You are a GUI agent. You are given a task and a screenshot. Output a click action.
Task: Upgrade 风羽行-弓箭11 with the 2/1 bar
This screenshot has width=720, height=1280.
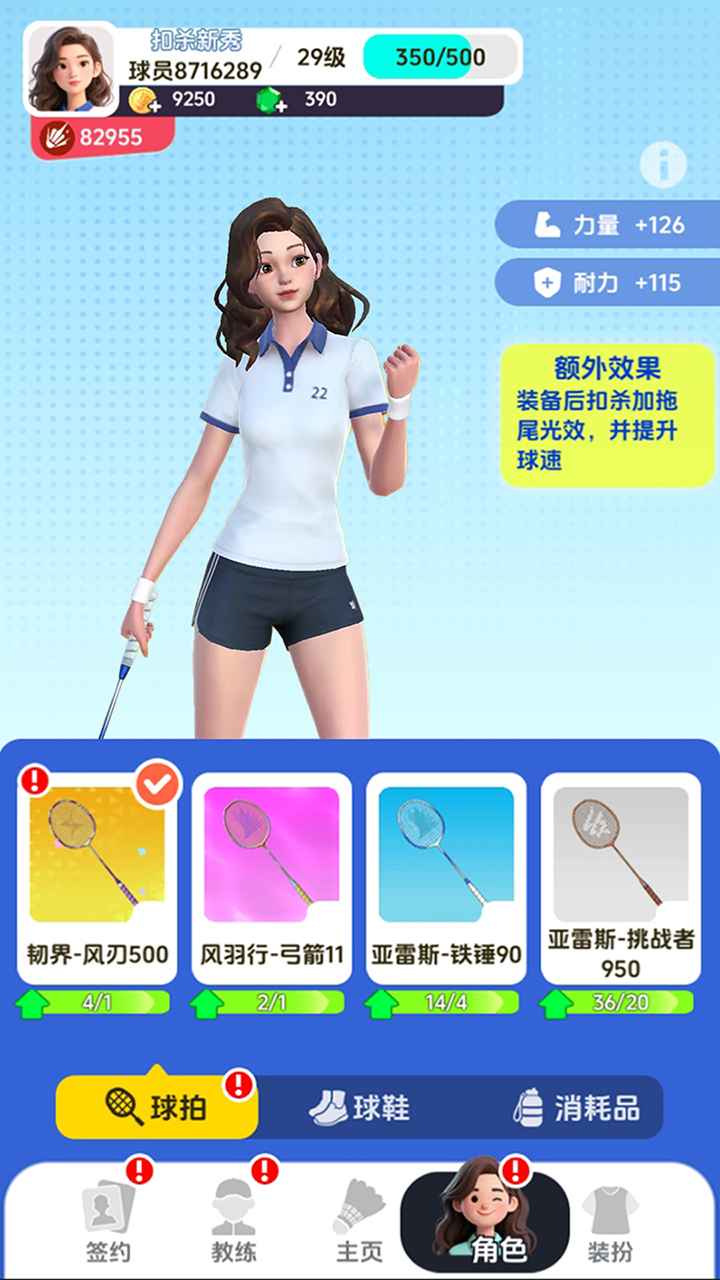point(272,1003)
